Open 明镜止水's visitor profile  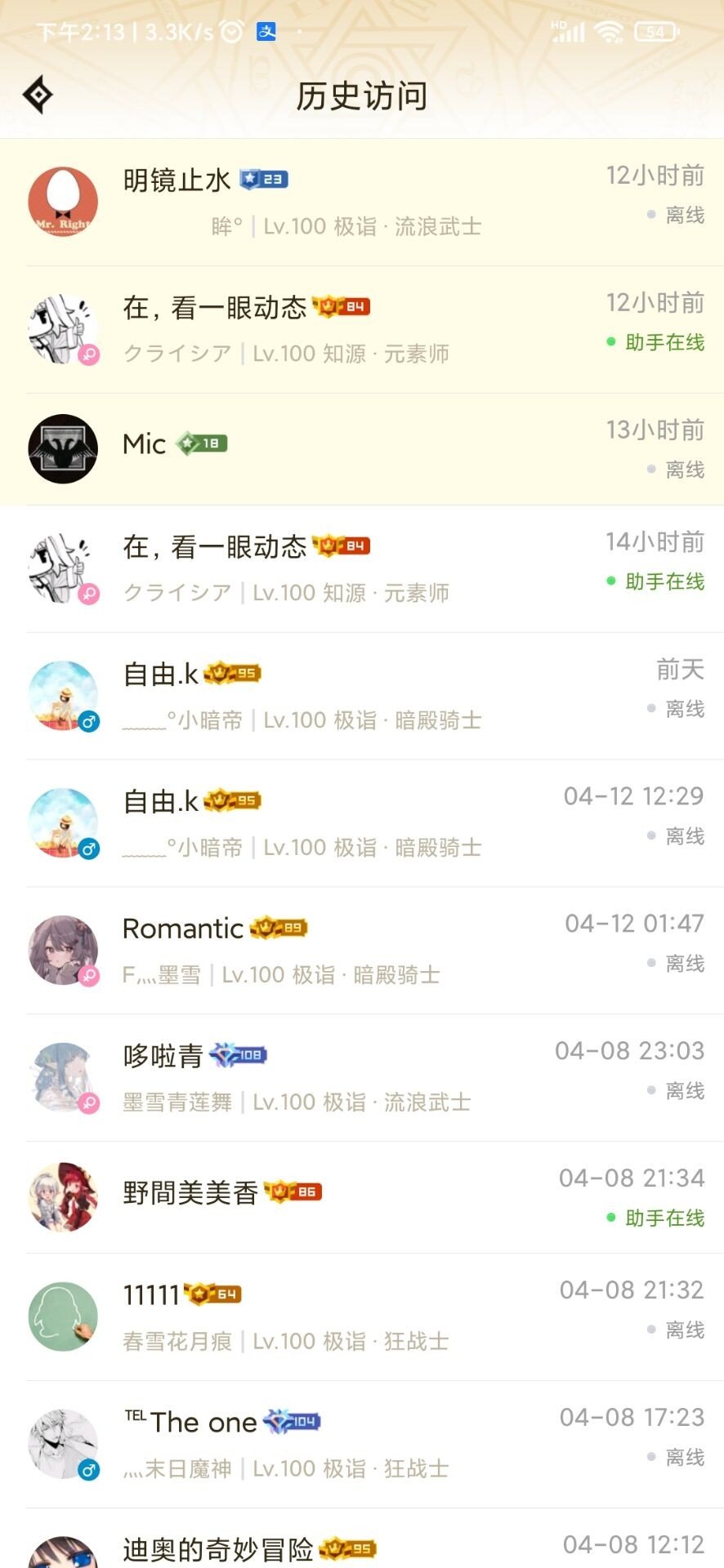(x=362, y=202)
